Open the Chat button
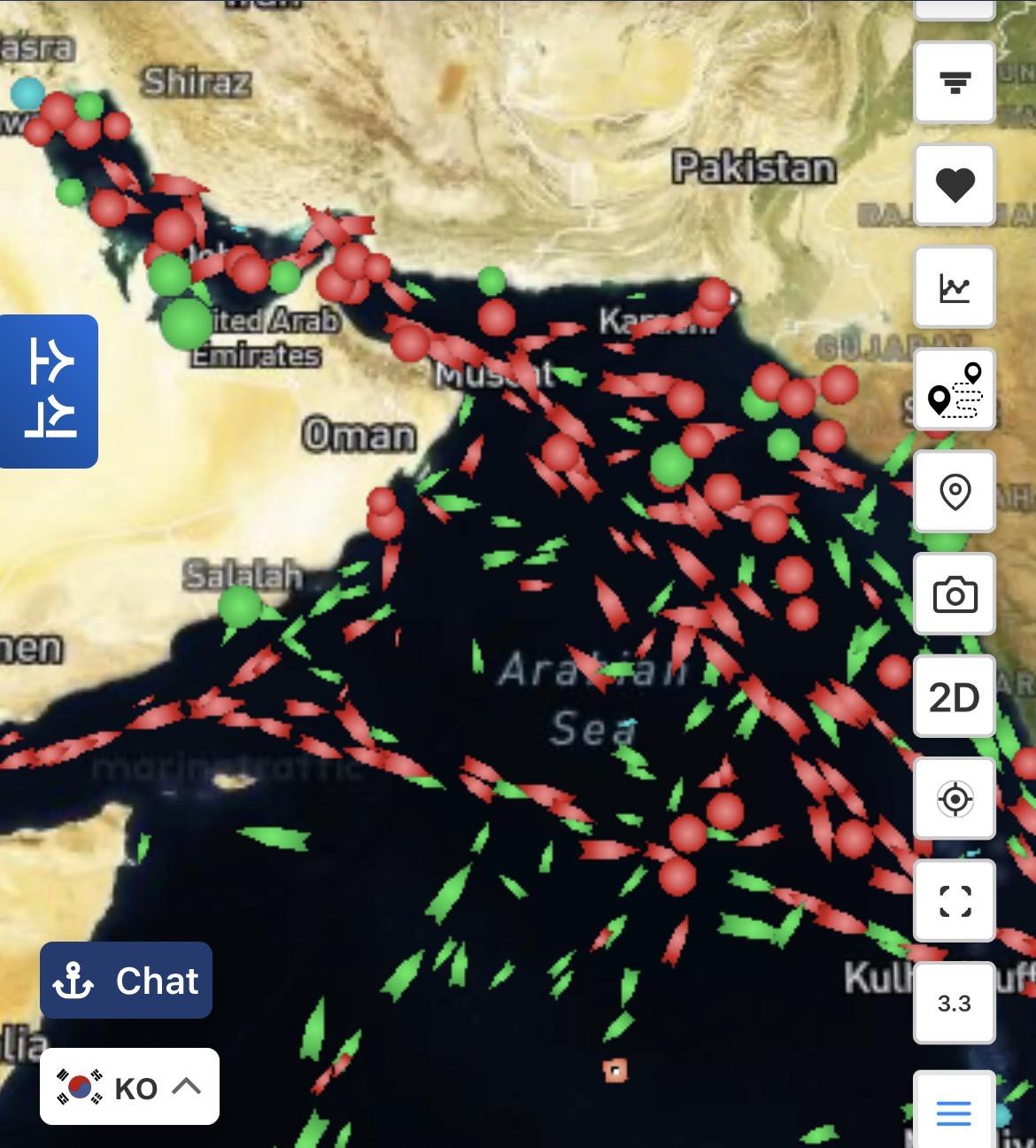This screenshot has width=1036, height=1148. (126, 981)
